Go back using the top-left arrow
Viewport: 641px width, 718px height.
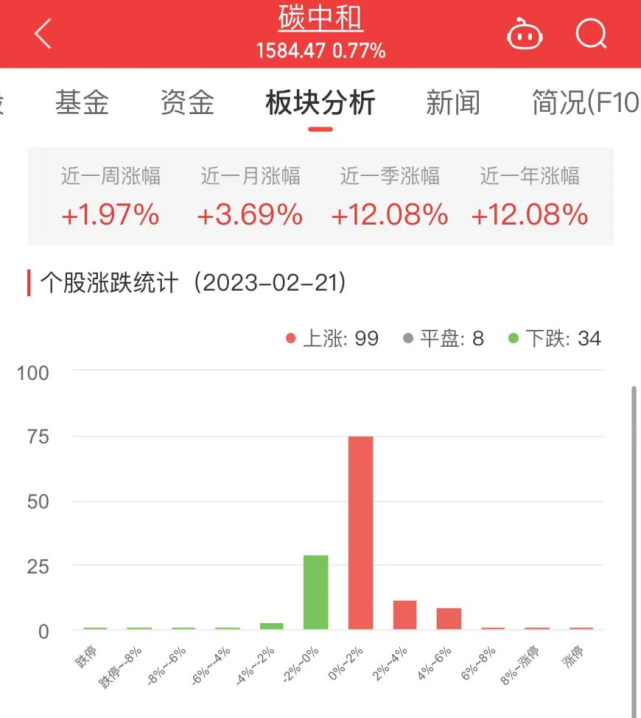[42, 35]
